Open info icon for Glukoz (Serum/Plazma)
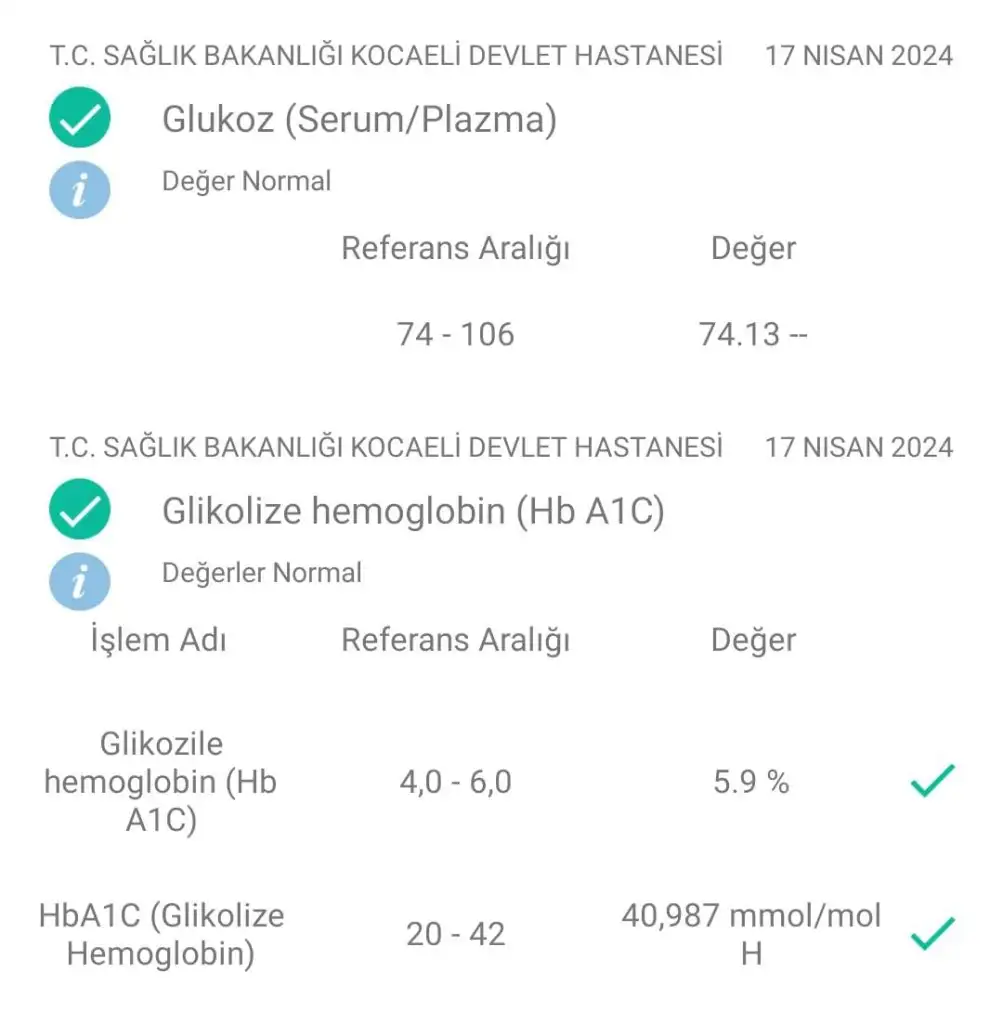The image size is (1003, 1024). point(80,188)
